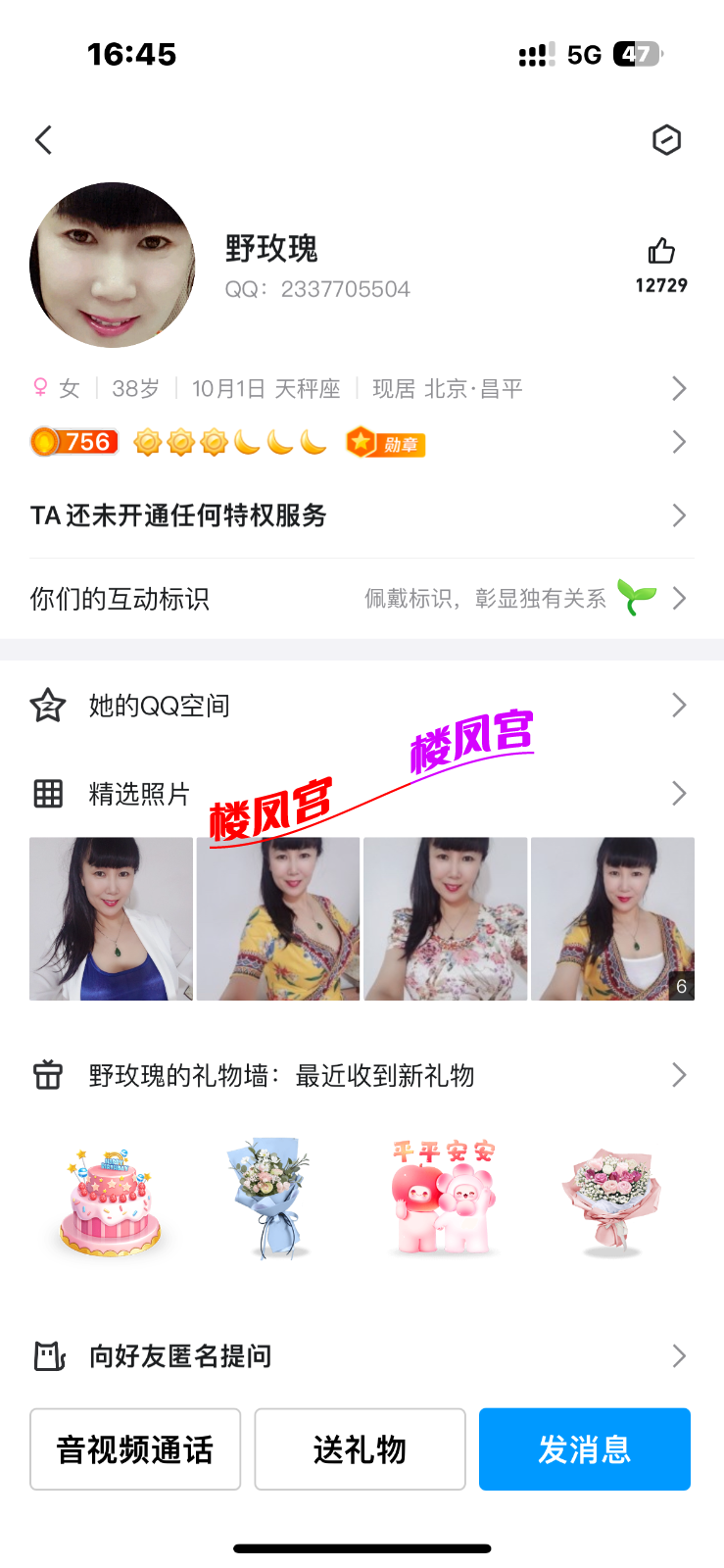This screenshot has width=724, height=1568.
Task: Tap 发消息 to send a message
Action: tap(584, 1449)
